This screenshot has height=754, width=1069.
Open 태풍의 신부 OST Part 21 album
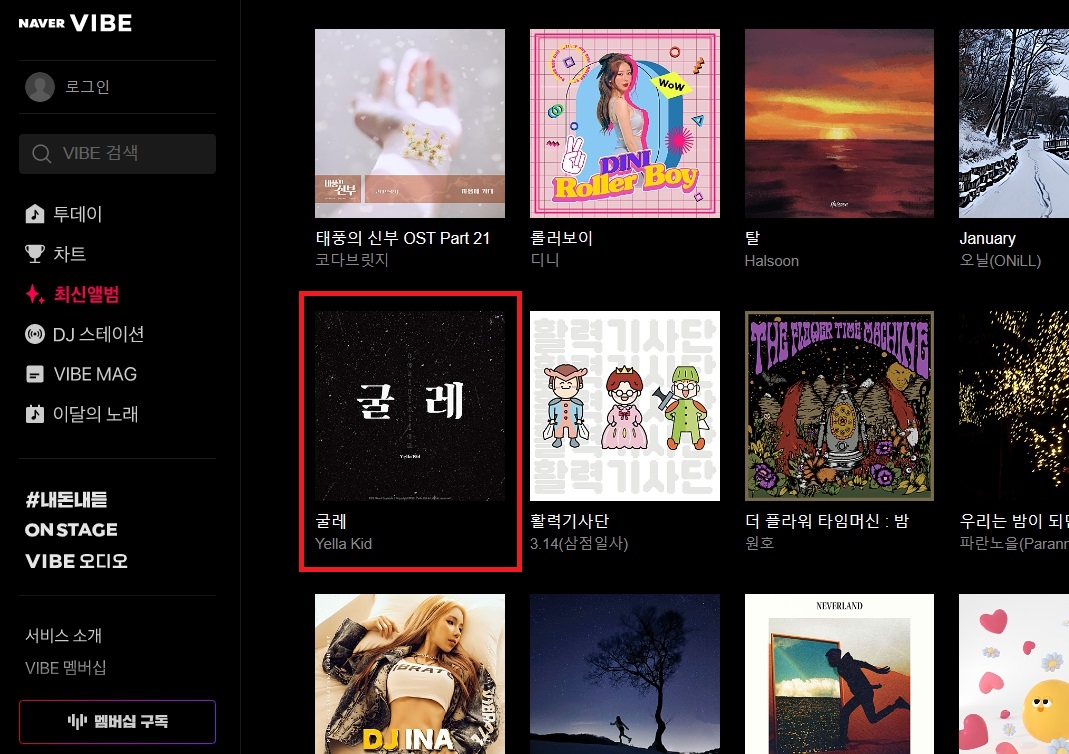(409, 123)
